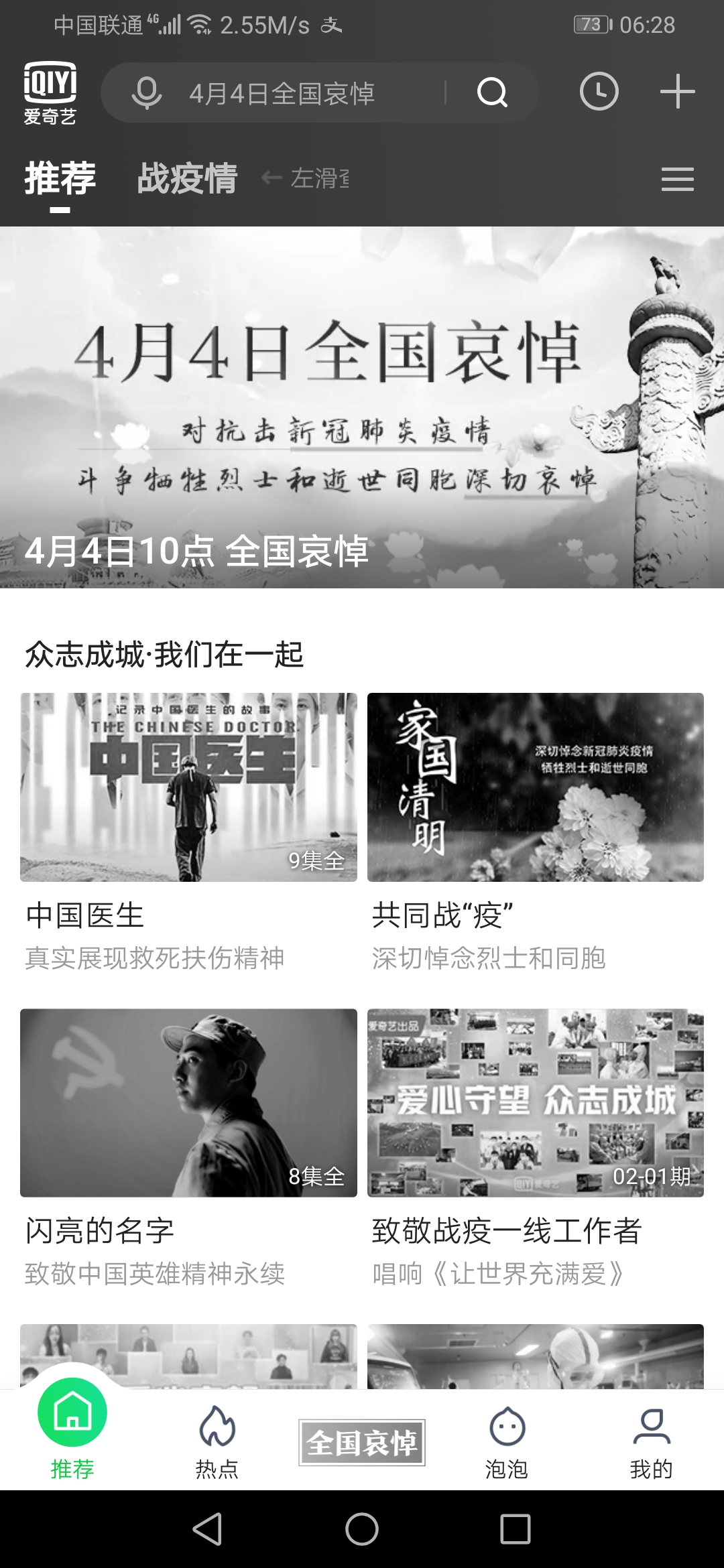
Task: Switch to the 泡泡 bottom tab
Action: coord(507,1441)
